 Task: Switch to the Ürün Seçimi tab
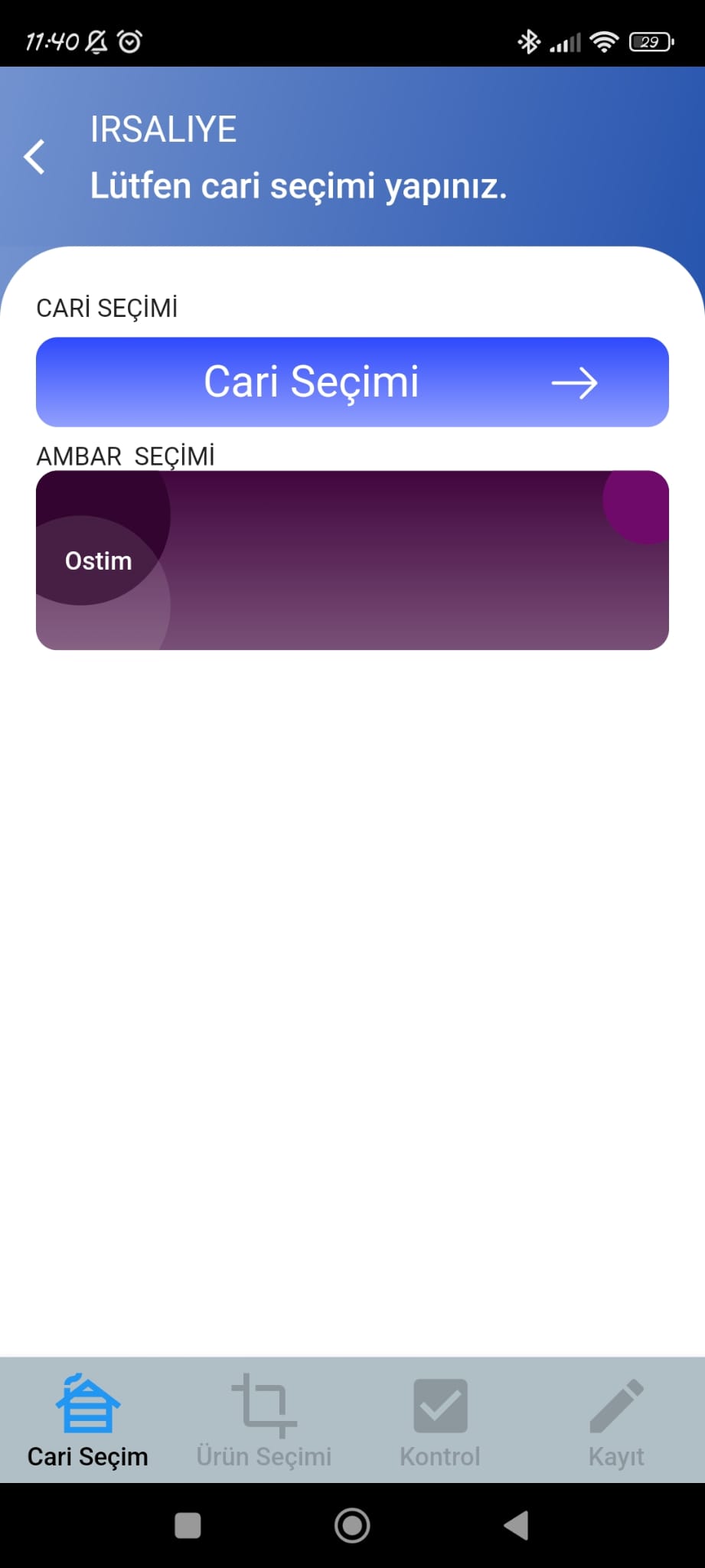pyautogui.click(x=264, y=1420)
